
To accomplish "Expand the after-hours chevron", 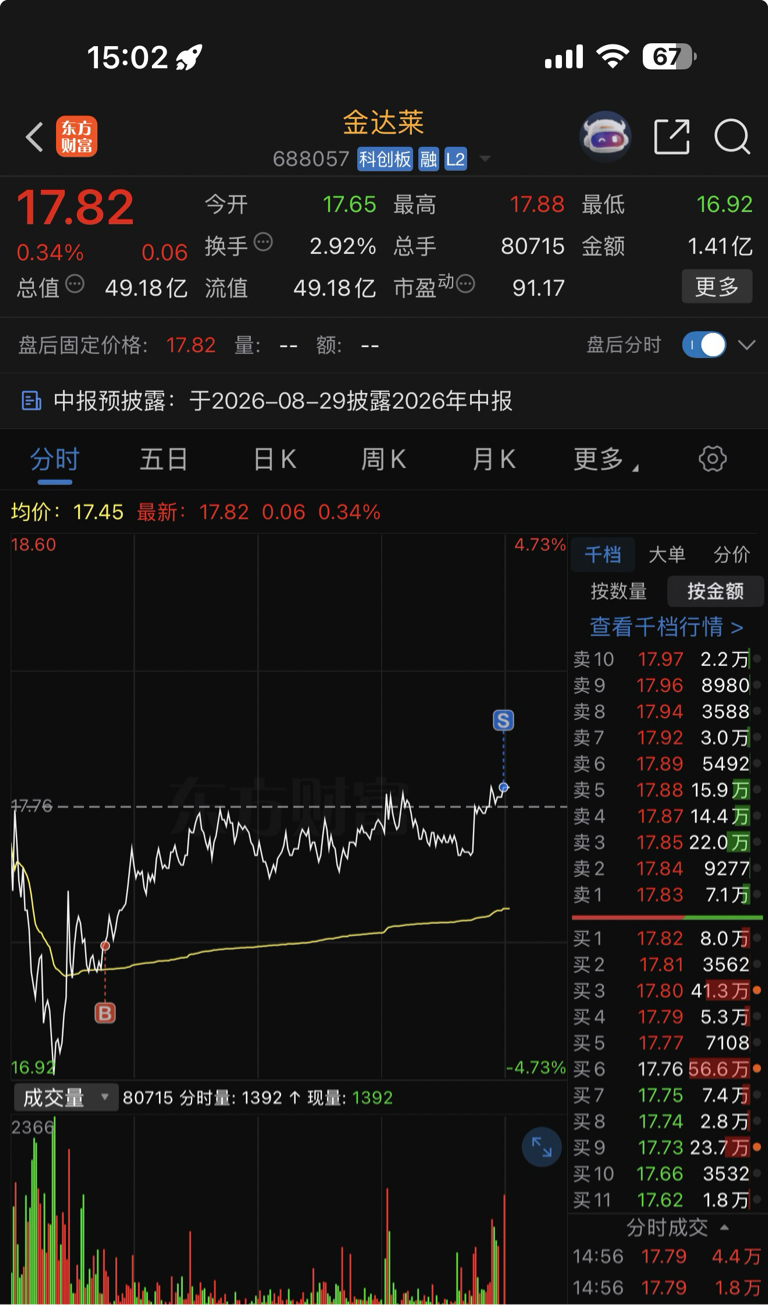I will tap(747, 345).
